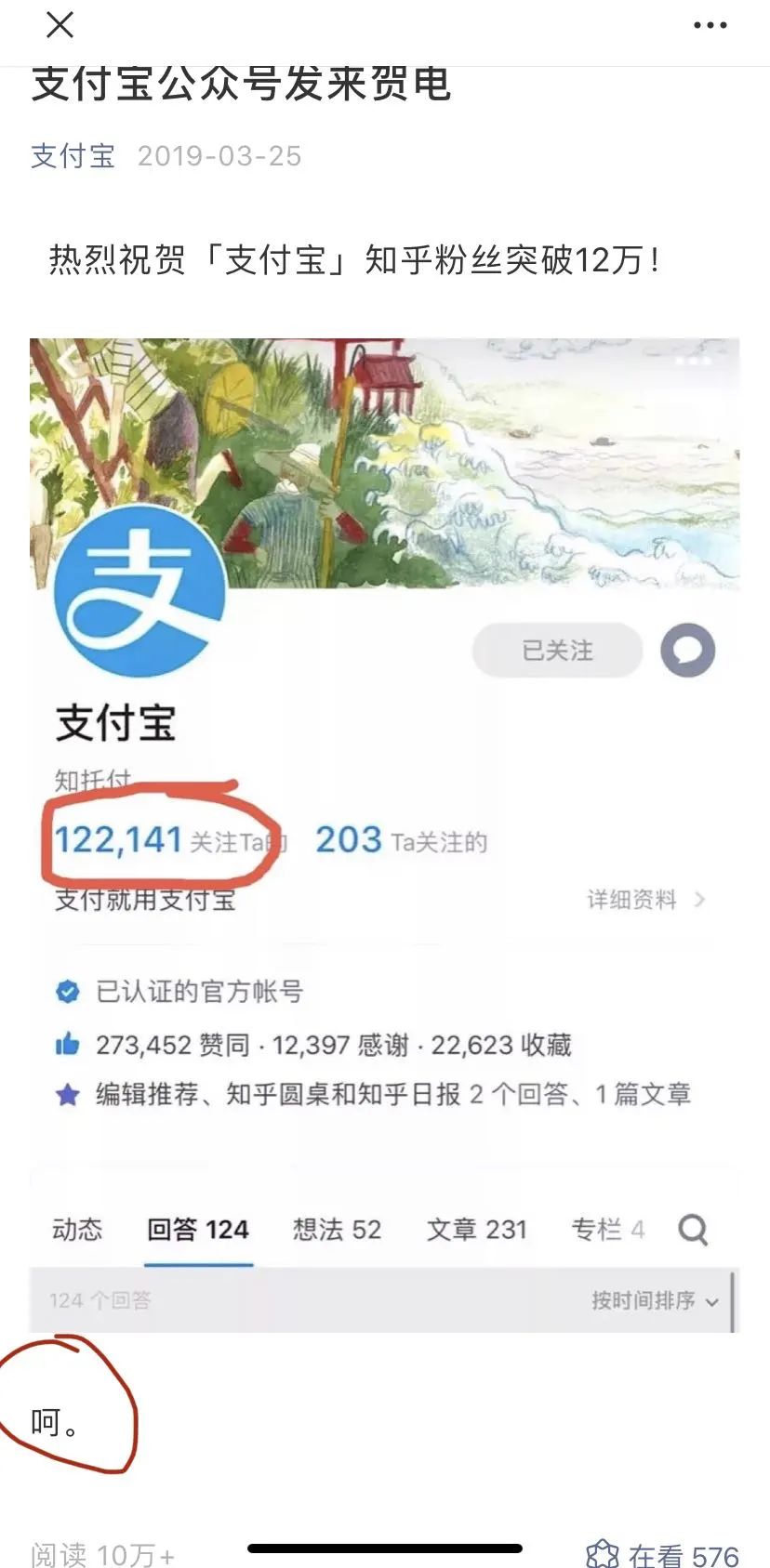Open the overflow menu
770x1568 pixels.
pos(710,26)
